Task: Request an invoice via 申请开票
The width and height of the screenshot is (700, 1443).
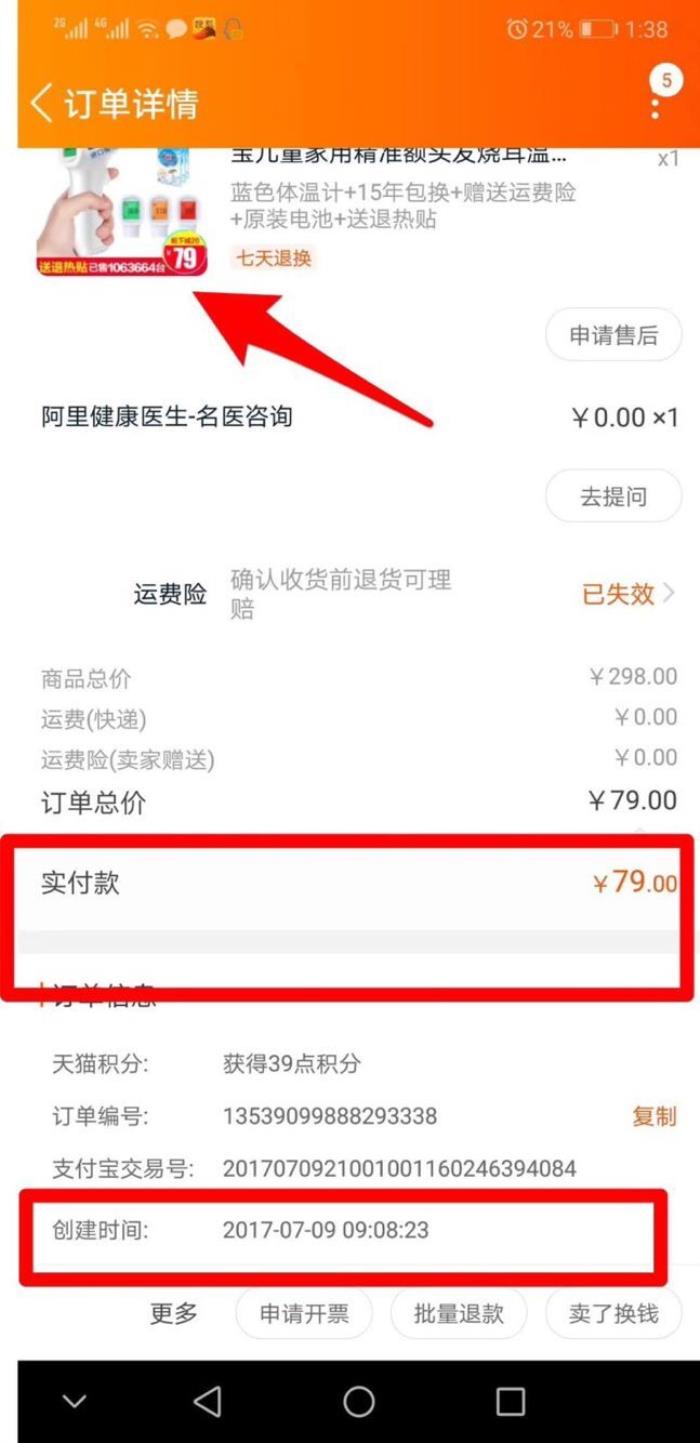Action: [304, 1313]
